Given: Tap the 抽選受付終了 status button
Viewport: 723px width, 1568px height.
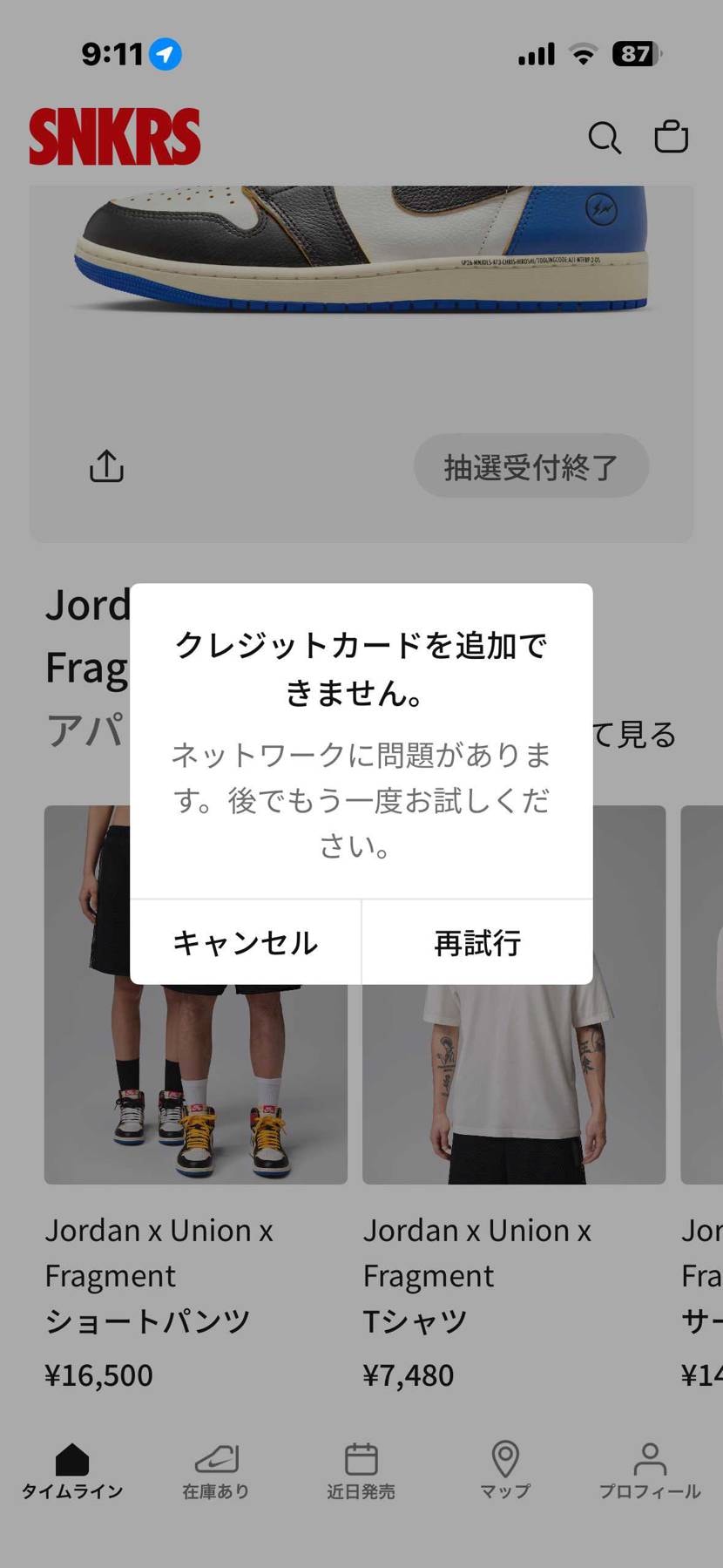Looking at the screenshot, I should (531, 466).
